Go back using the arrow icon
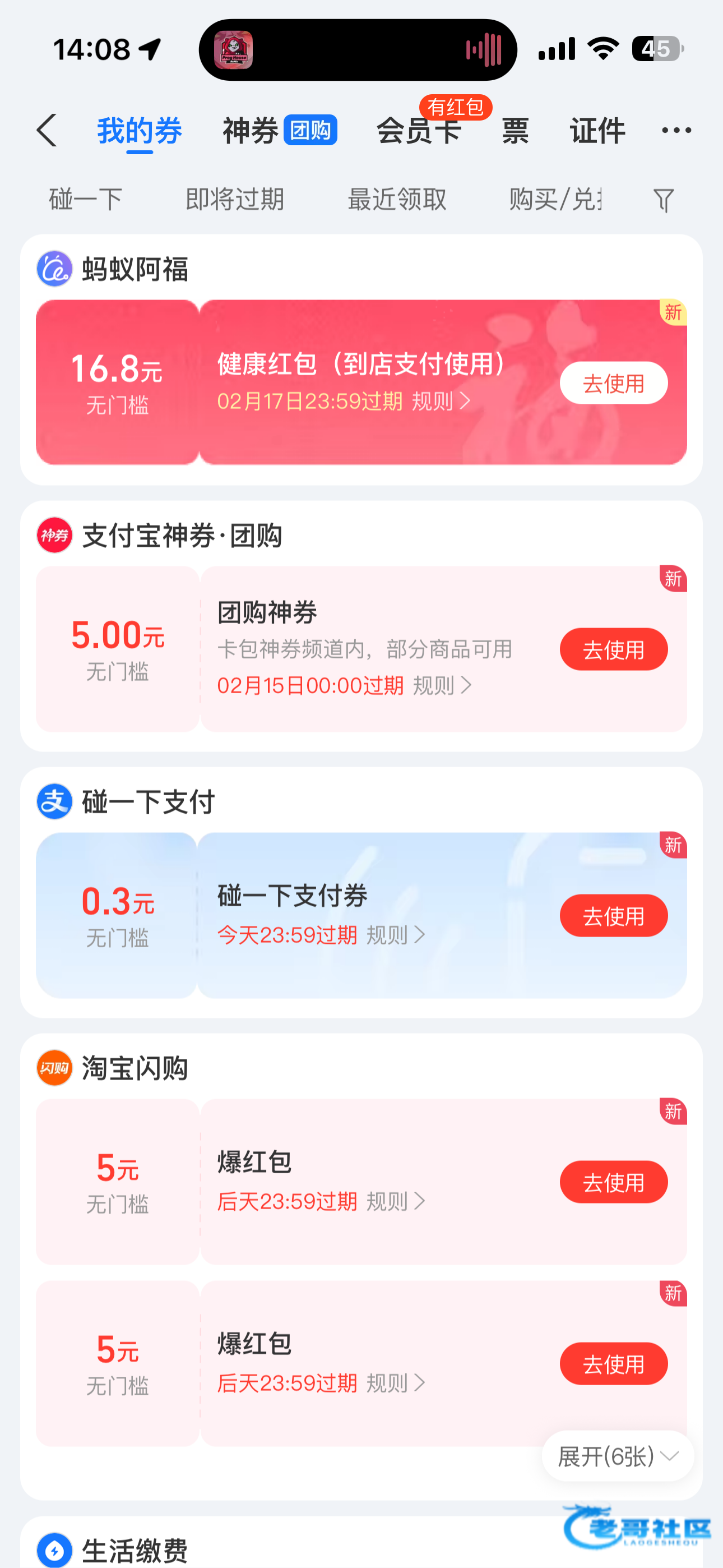The image size is (723, 1568). (47, 130)
